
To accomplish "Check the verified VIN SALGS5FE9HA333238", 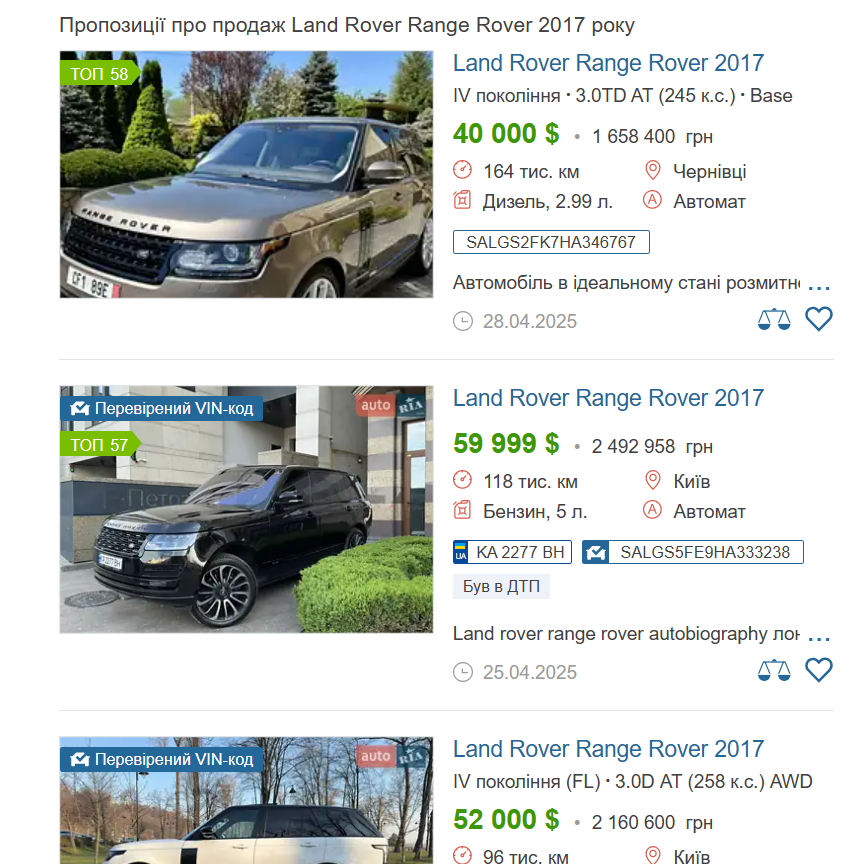I will (x=693, y=552).
